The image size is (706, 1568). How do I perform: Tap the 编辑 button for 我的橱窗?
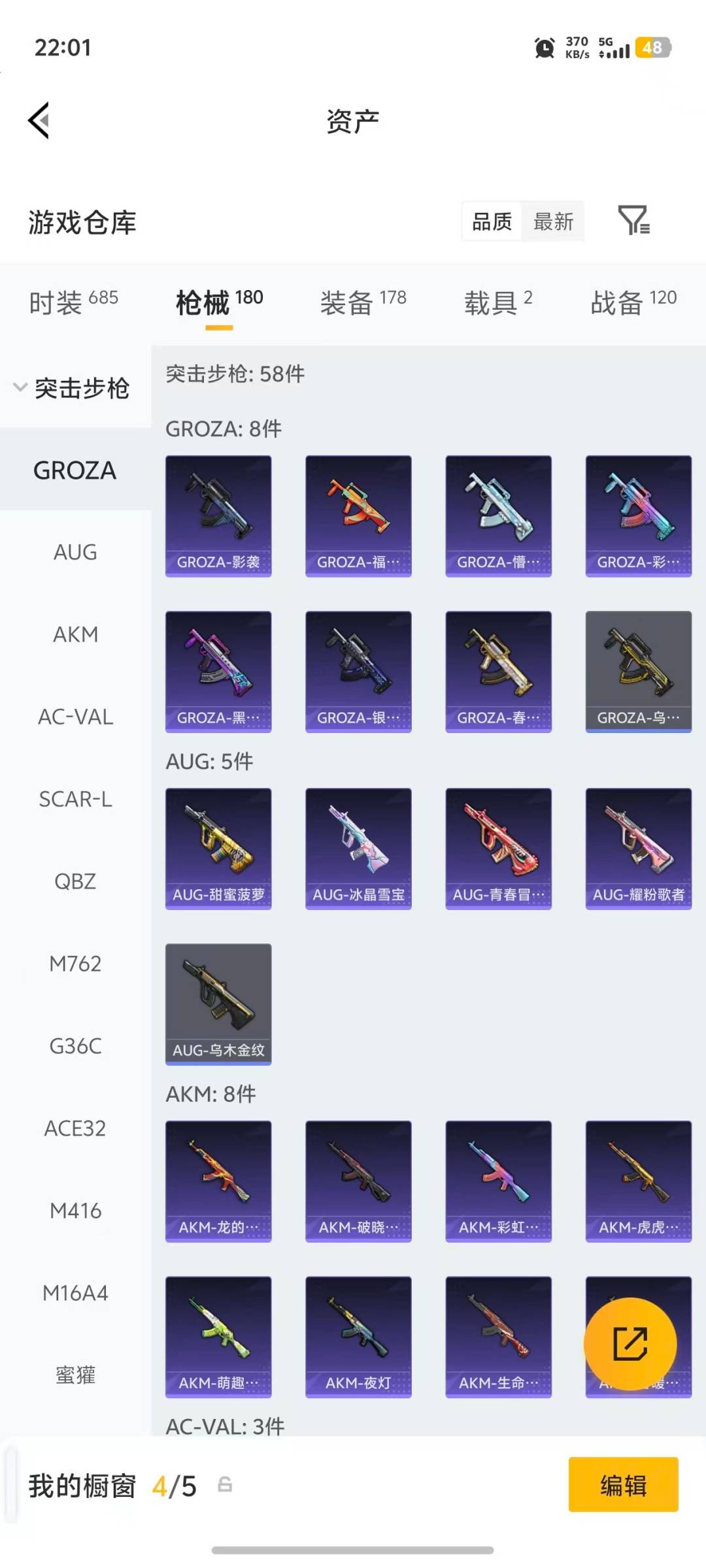tap(623, 1486)
